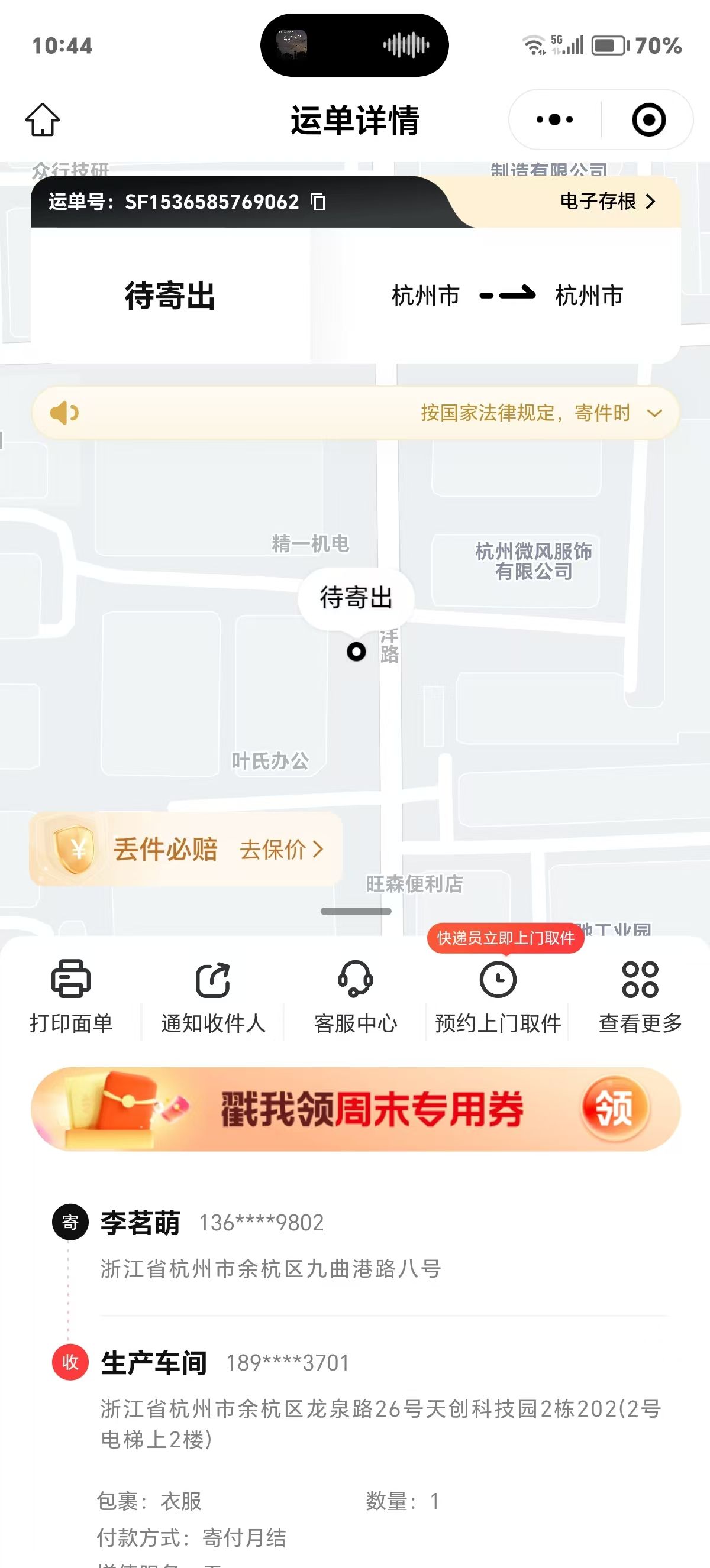Viewport: 710px width, 1568px height.
Task: Open 电子存根 electronic receipt
Action: point(608,201)
